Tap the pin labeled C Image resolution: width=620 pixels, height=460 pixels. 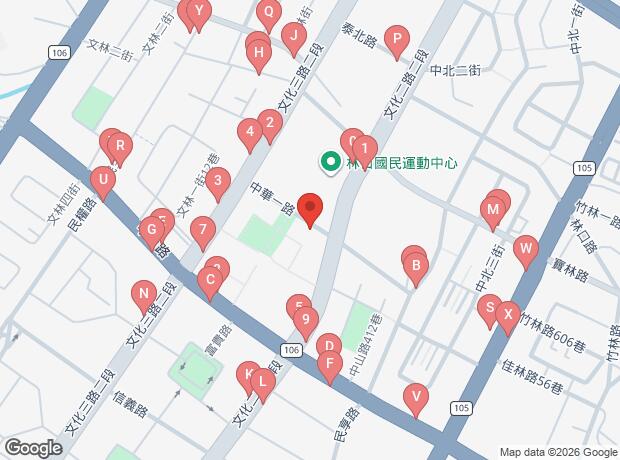tap(209, 281)
